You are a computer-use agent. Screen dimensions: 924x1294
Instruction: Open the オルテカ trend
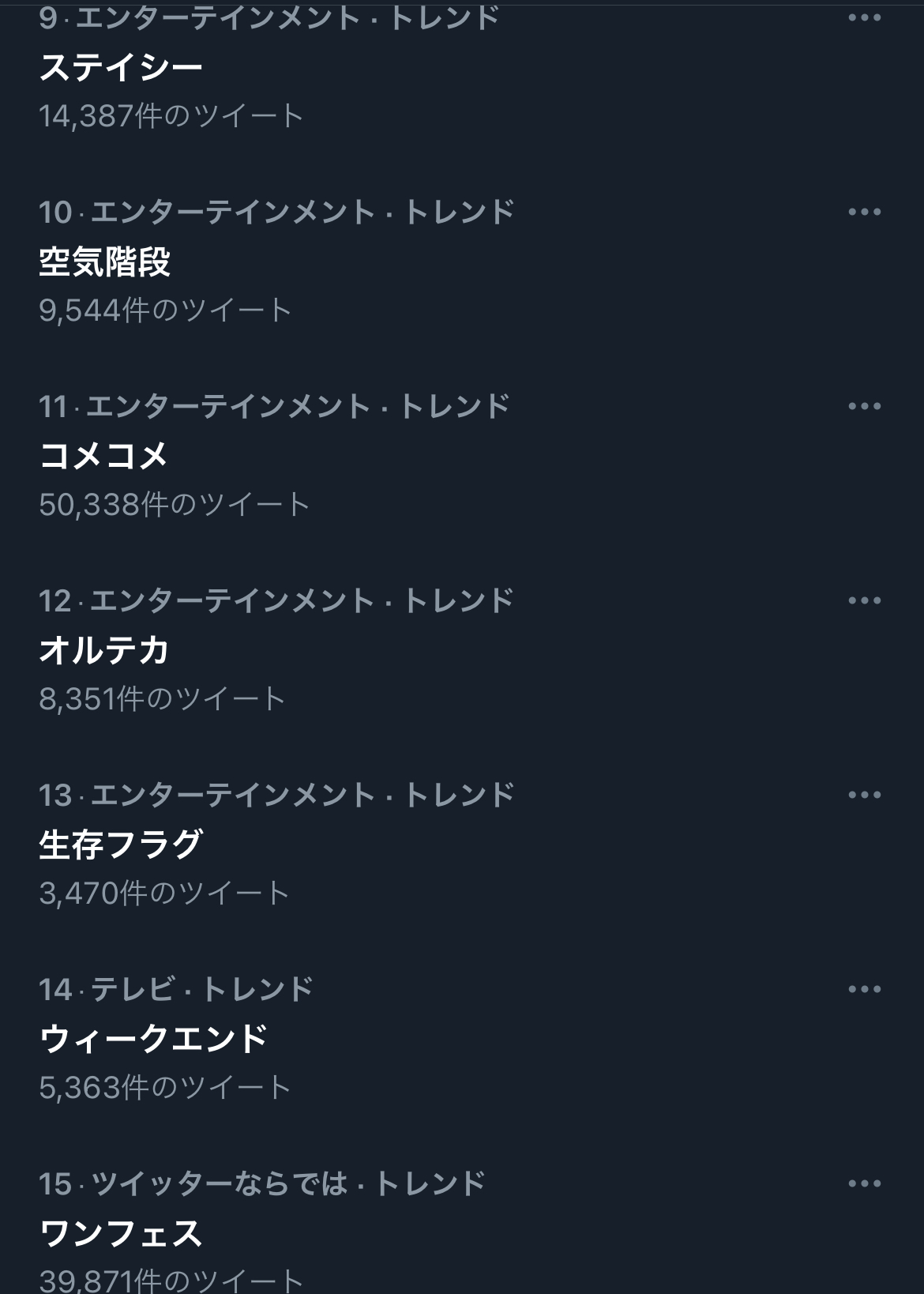pos(105,650)
